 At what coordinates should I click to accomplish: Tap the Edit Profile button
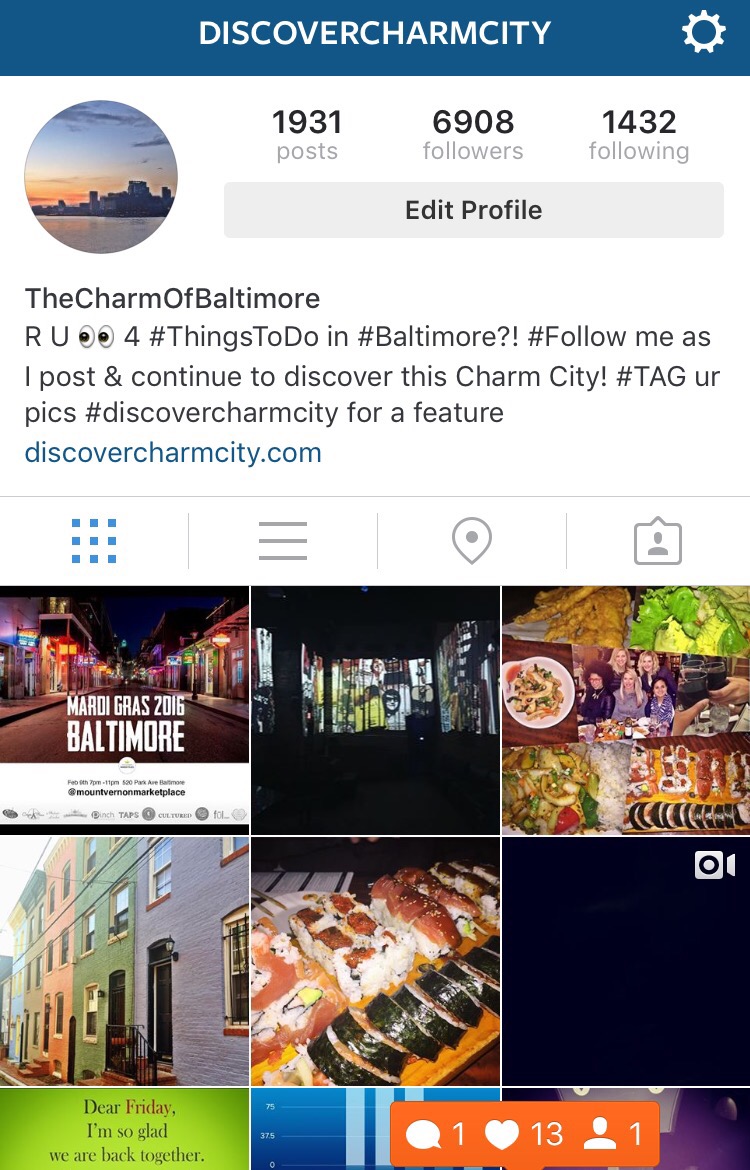click(473, 210)
